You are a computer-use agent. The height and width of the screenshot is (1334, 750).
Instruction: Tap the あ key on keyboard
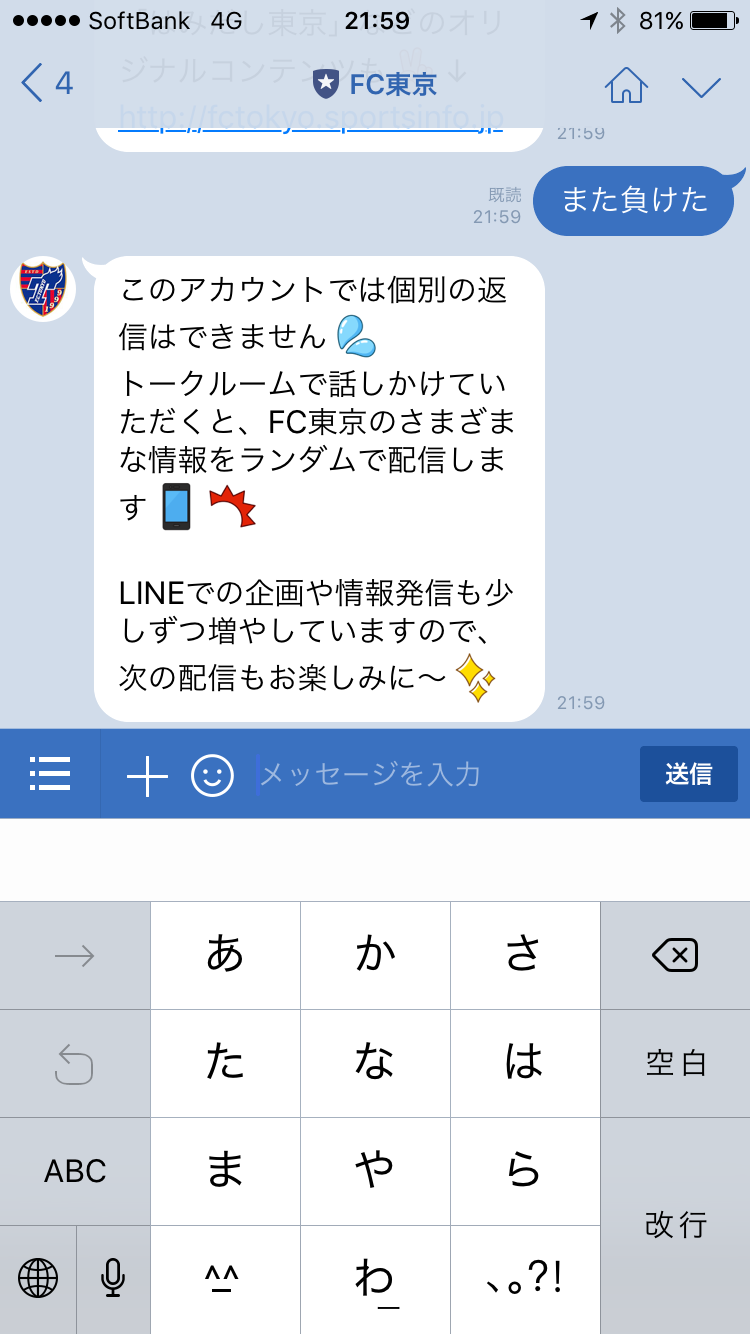(x=225, y=955)
